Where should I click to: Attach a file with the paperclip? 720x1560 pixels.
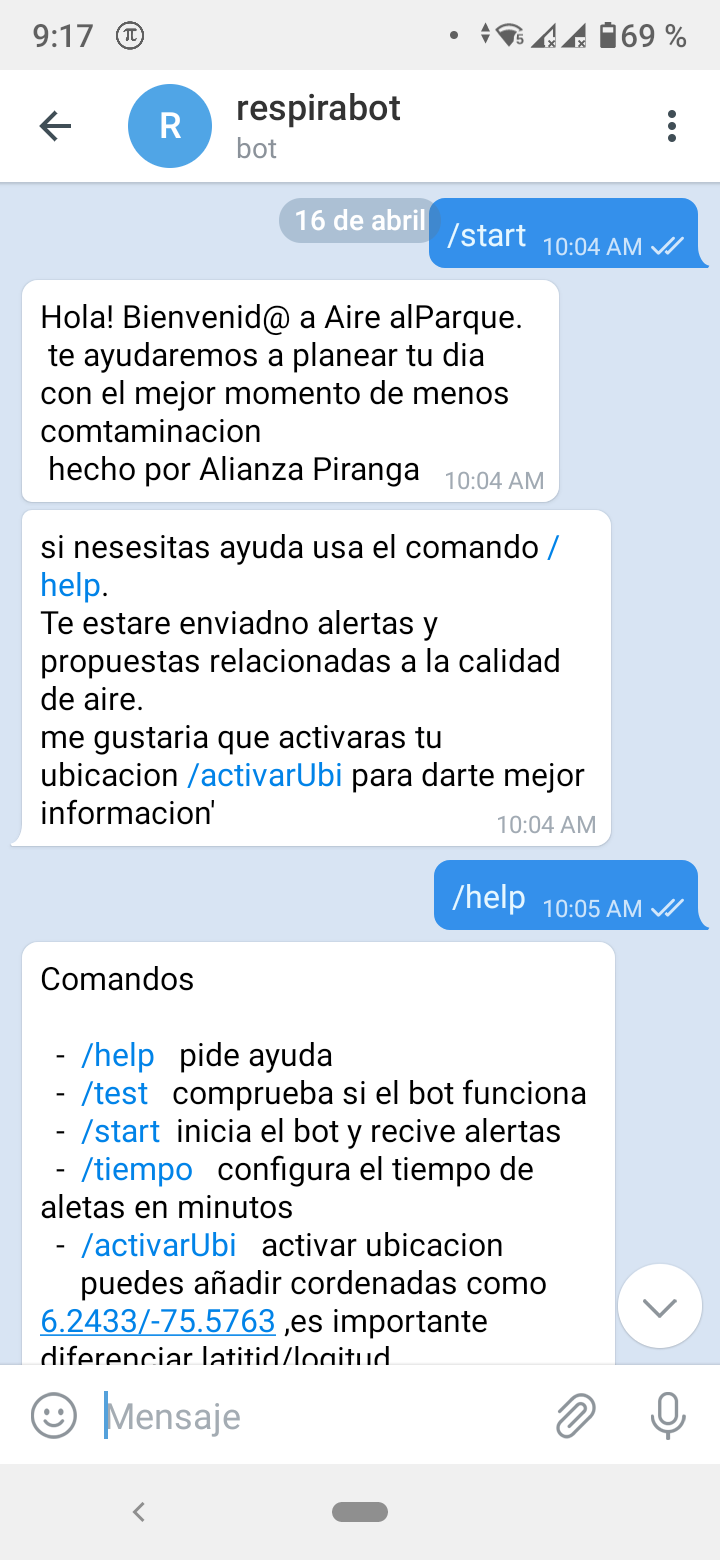tap(575, 1415)
